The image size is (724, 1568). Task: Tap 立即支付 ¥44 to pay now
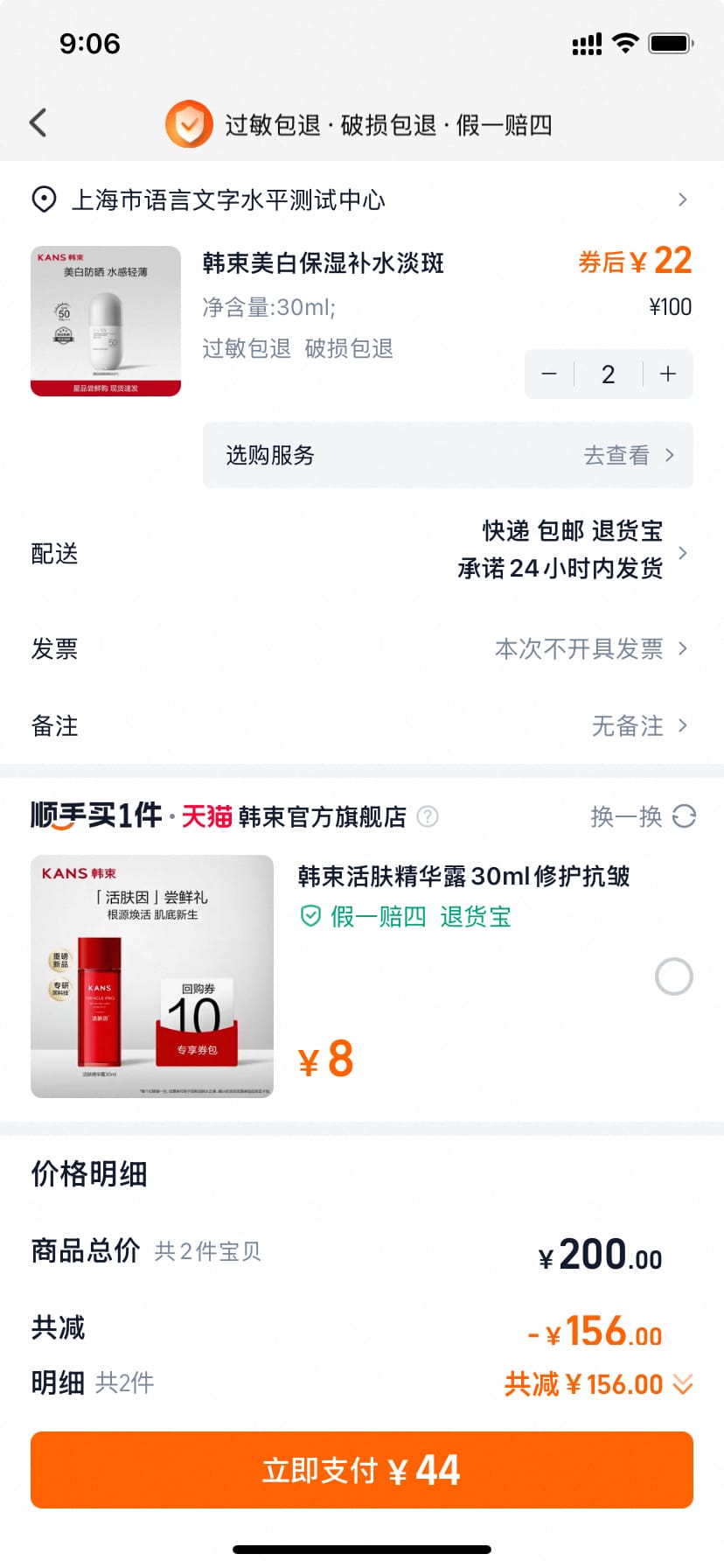[362, 1470]
